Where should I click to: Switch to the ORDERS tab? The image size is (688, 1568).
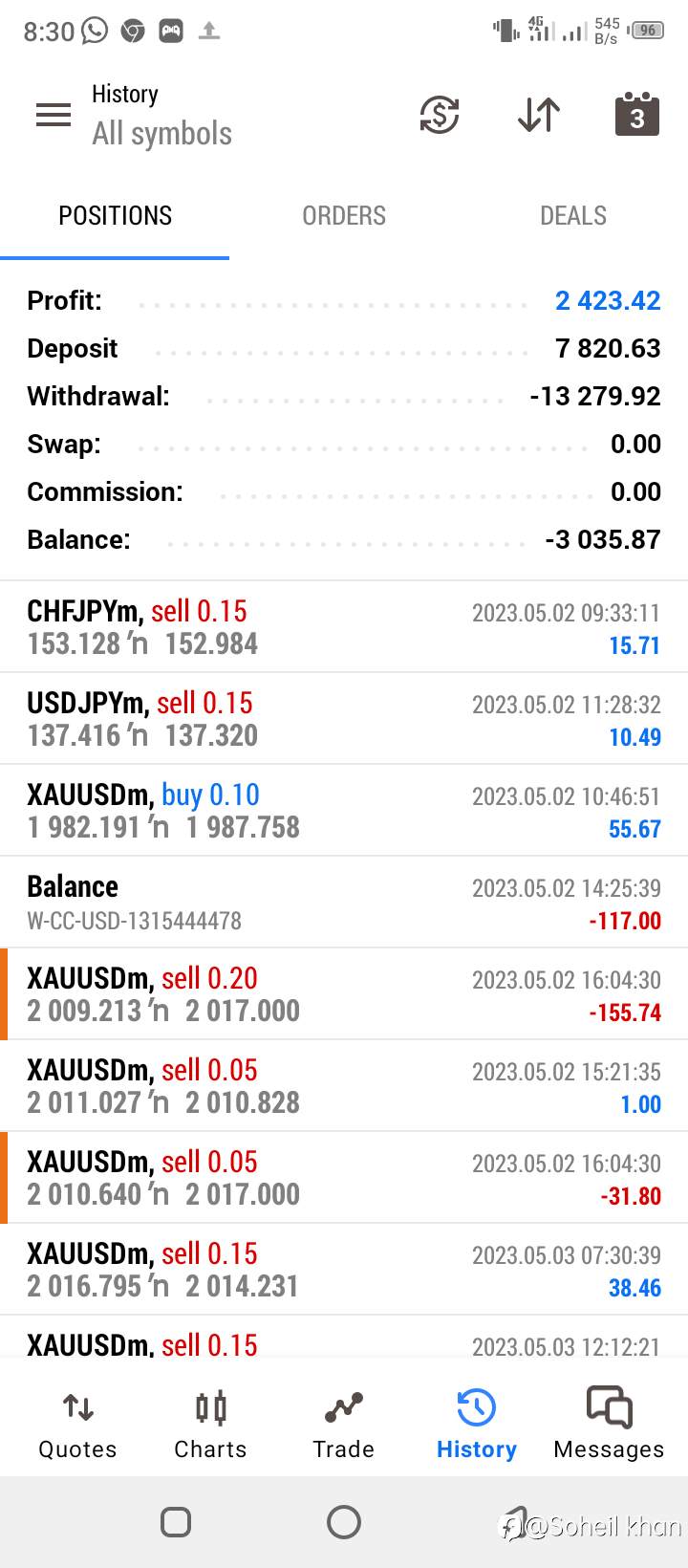[x=344, y=216]
